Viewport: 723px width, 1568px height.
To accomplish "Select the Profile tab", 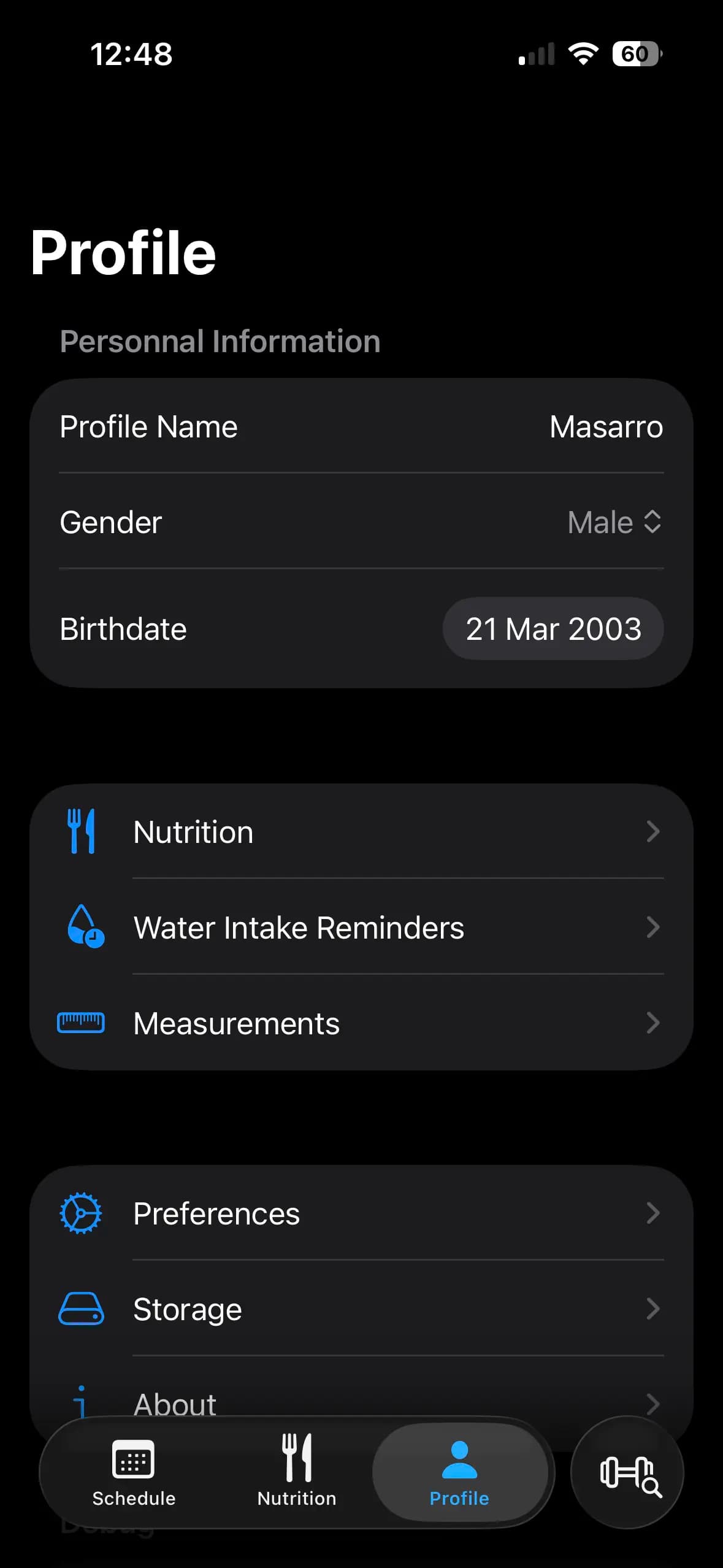I will coord(459,1472).
